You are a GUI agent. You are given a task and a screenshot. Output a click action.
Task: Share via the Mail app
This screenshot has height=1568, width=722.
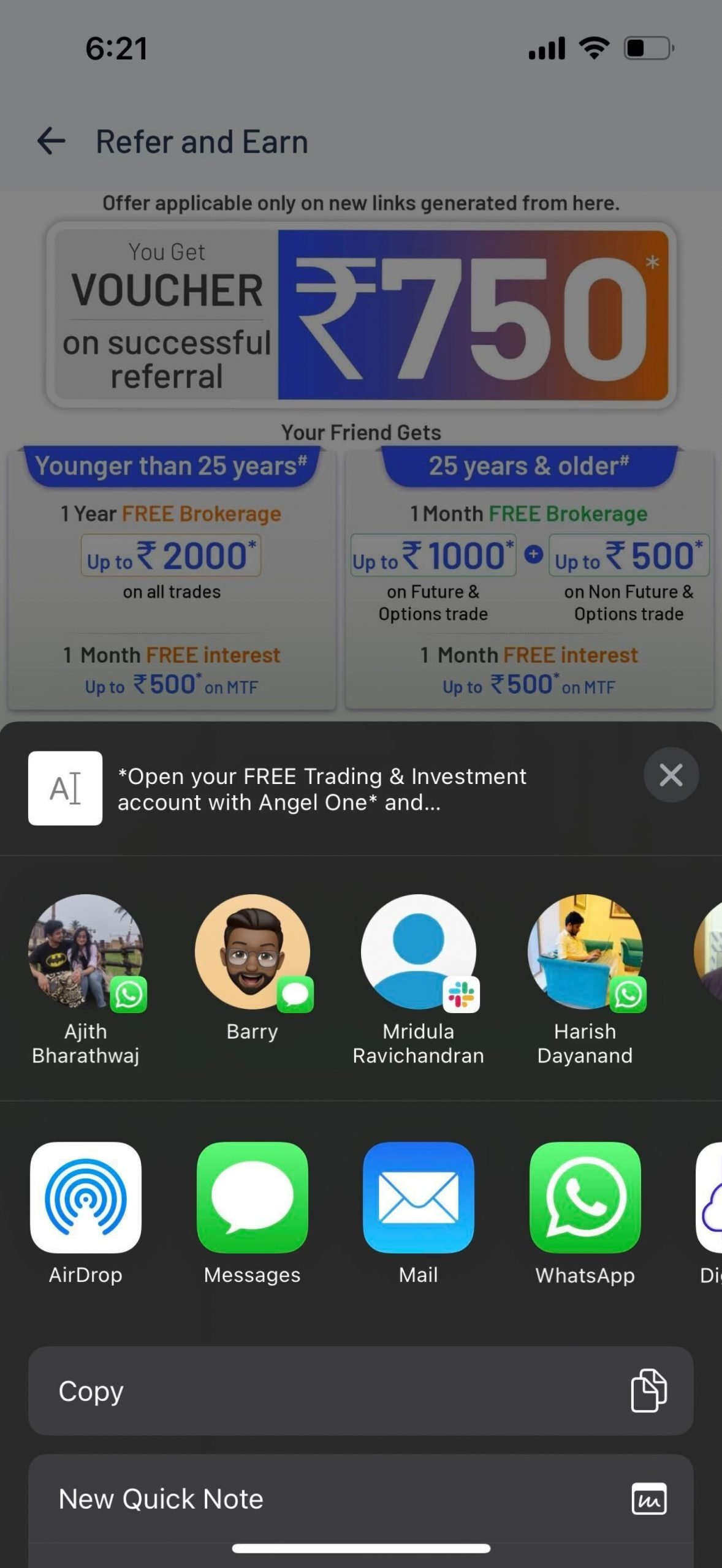[419, 1197]
